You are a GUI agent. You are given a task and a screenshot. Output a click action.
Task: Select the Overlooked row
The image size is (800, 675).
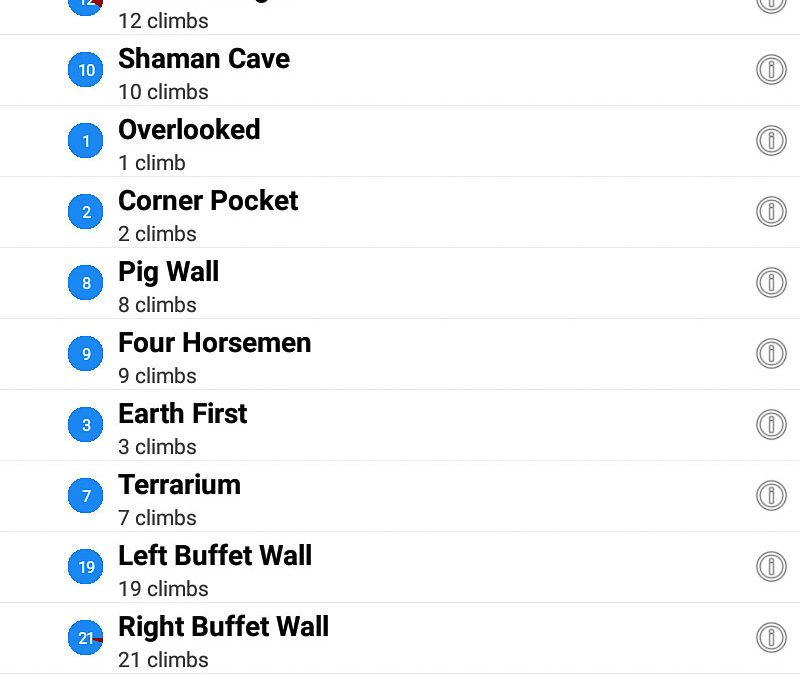pyautogui.click(x=189, y=142)
